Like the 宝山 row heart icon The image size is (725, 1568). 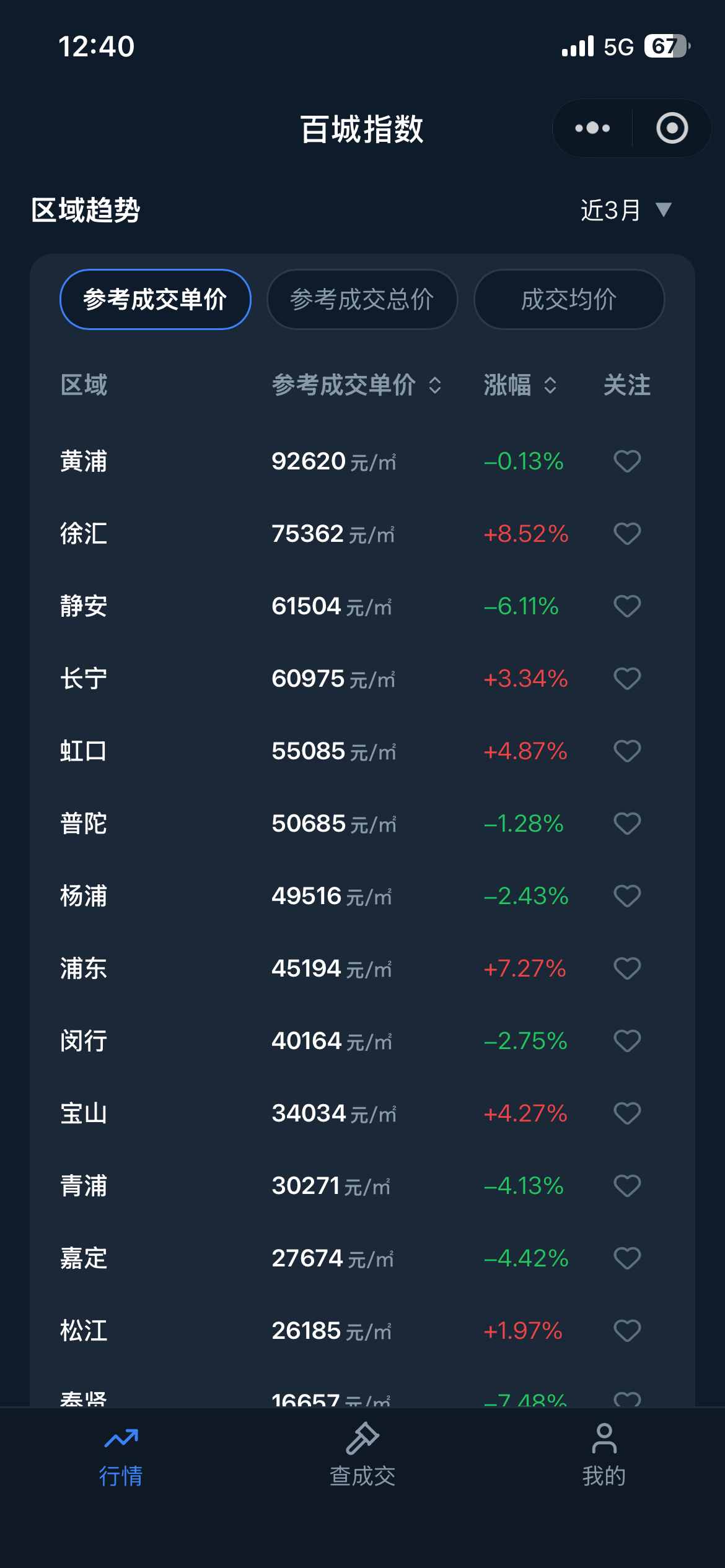click(627, 1113)
